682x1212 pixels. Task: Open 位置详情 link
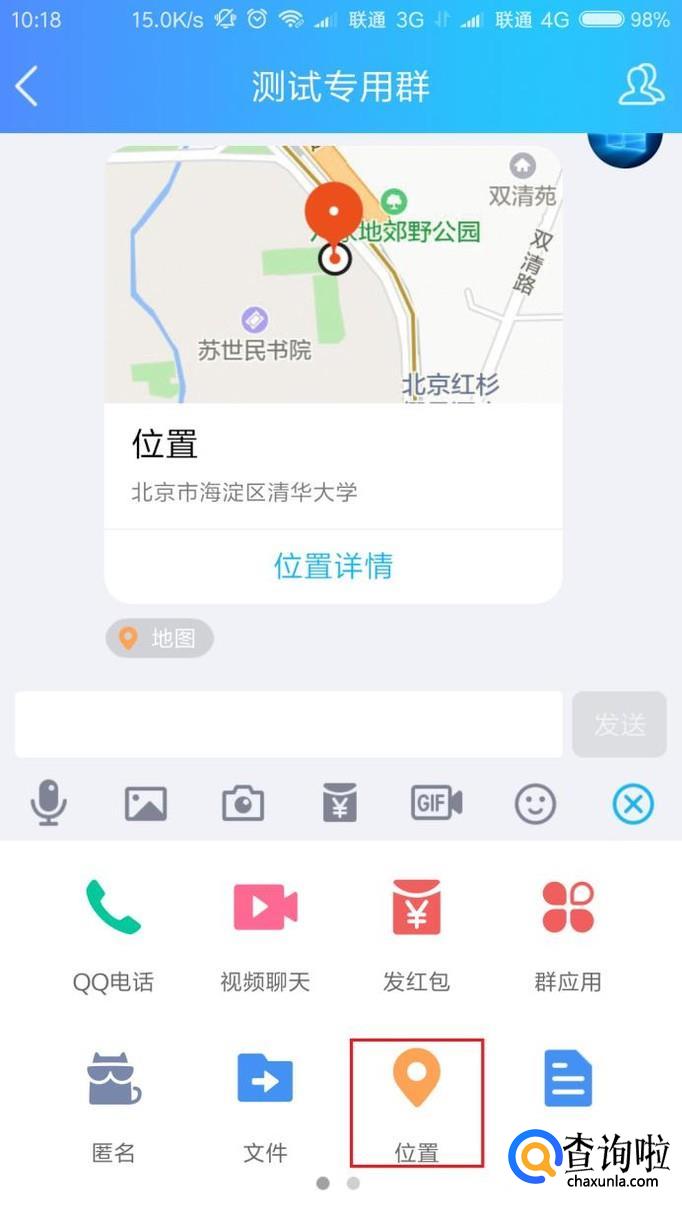333,566
